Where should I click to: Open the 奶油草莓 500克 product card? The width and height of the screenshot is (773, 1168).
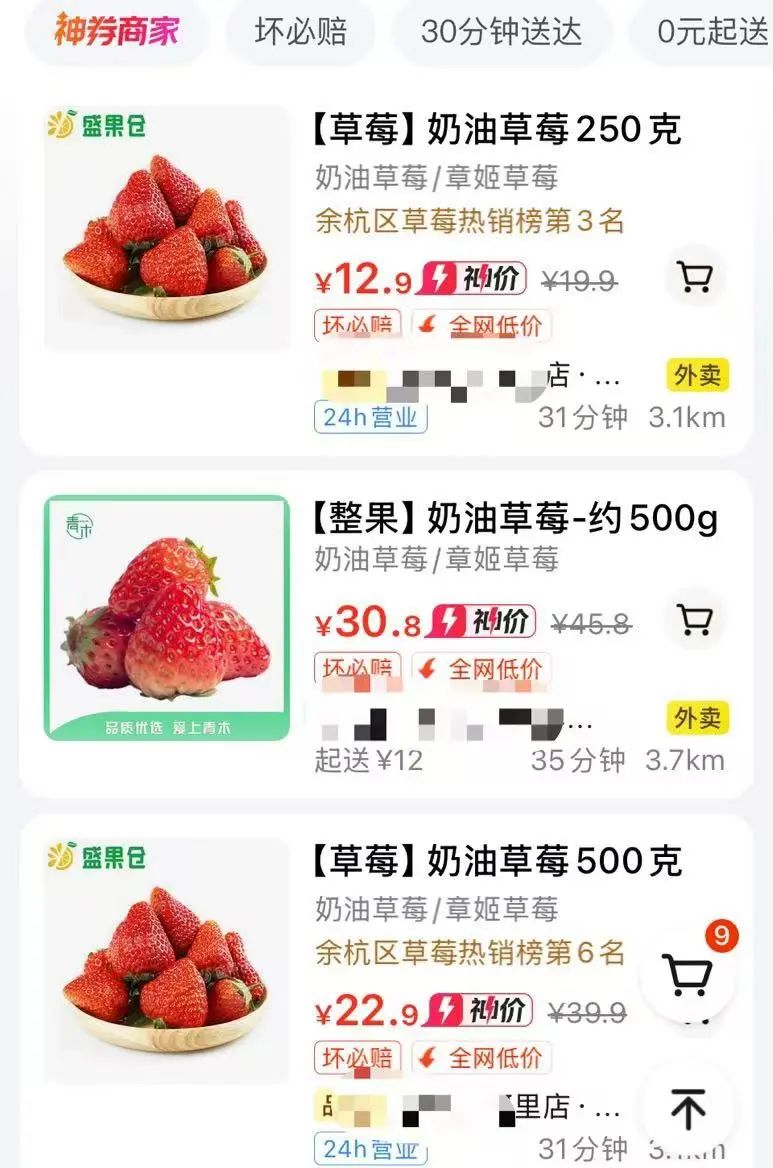pyautogui.click(x=497, y=861)
